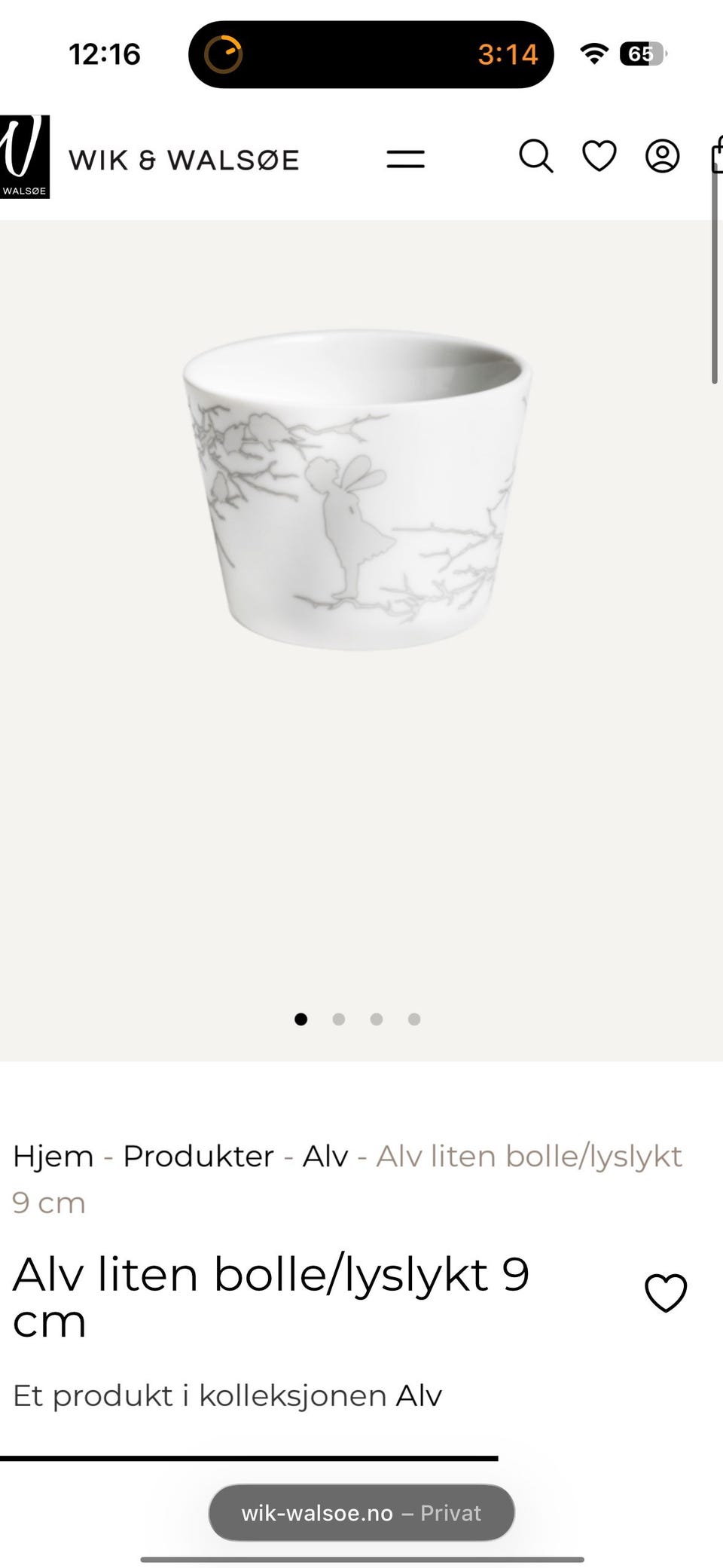
Task: Open the wishlist heart in header
Action: 599,157
